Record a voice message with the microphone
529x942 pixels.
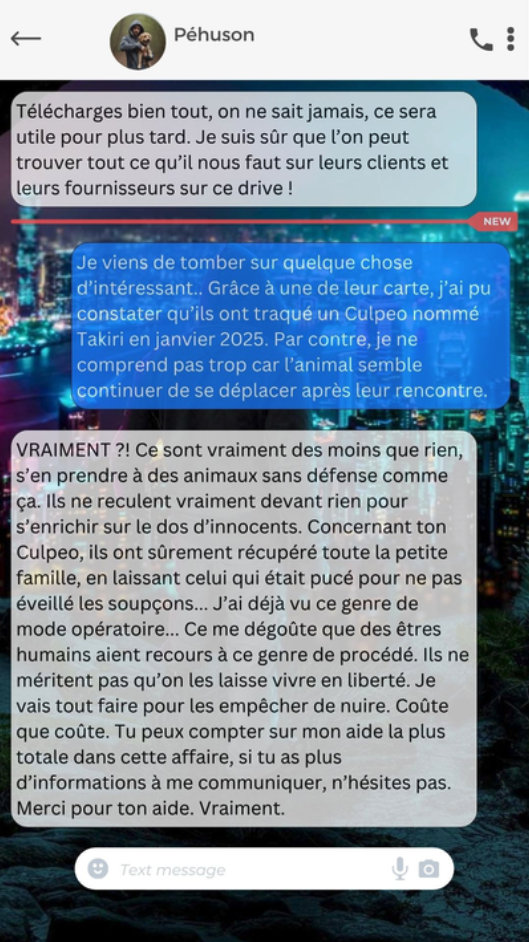pos(399,869)
